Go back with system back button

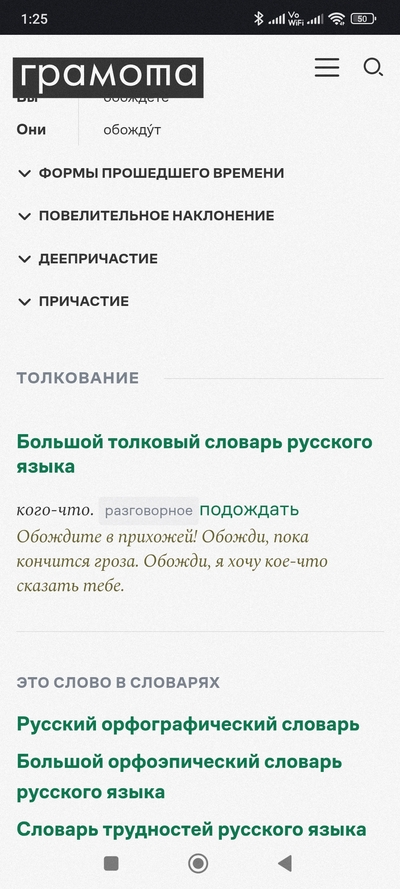point(284,863)
